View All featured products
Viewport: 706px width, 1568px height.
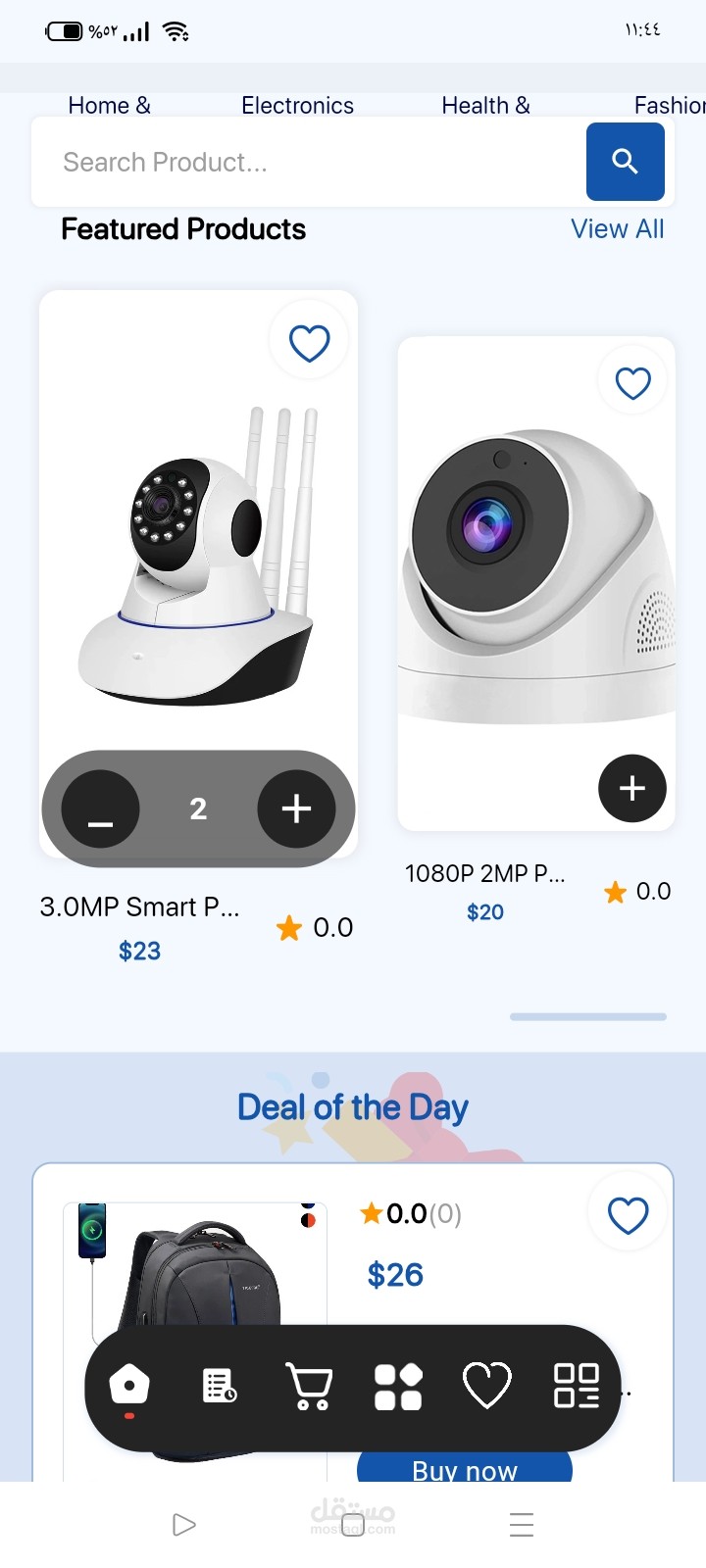(617, 229)
